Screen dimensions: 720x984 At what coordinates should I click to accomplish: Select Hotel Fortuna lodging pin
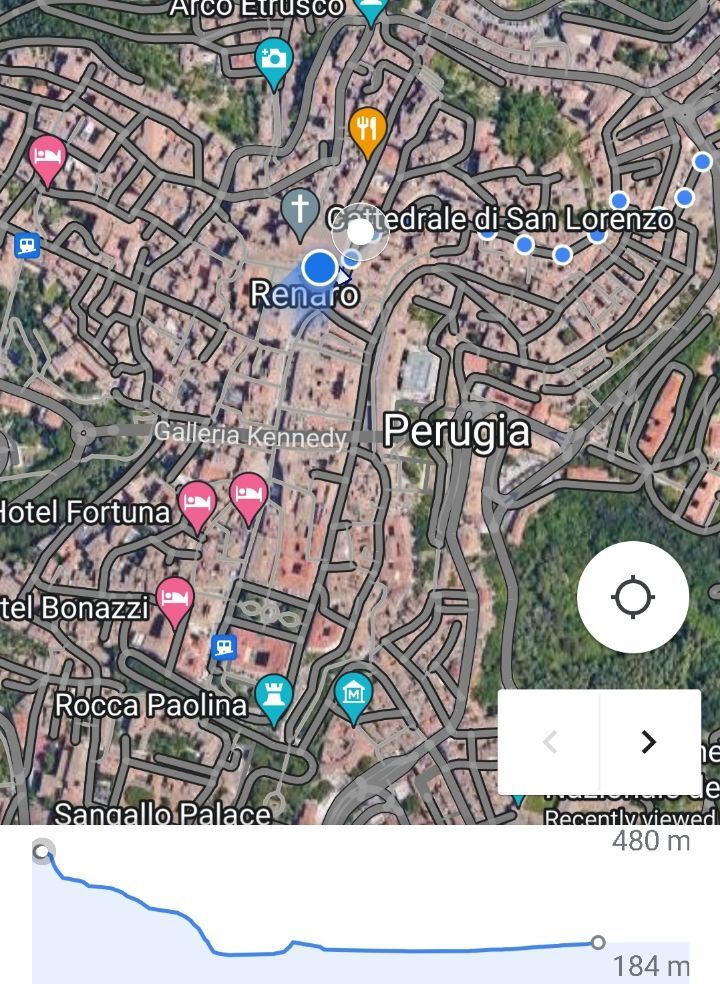click(197, 502)
